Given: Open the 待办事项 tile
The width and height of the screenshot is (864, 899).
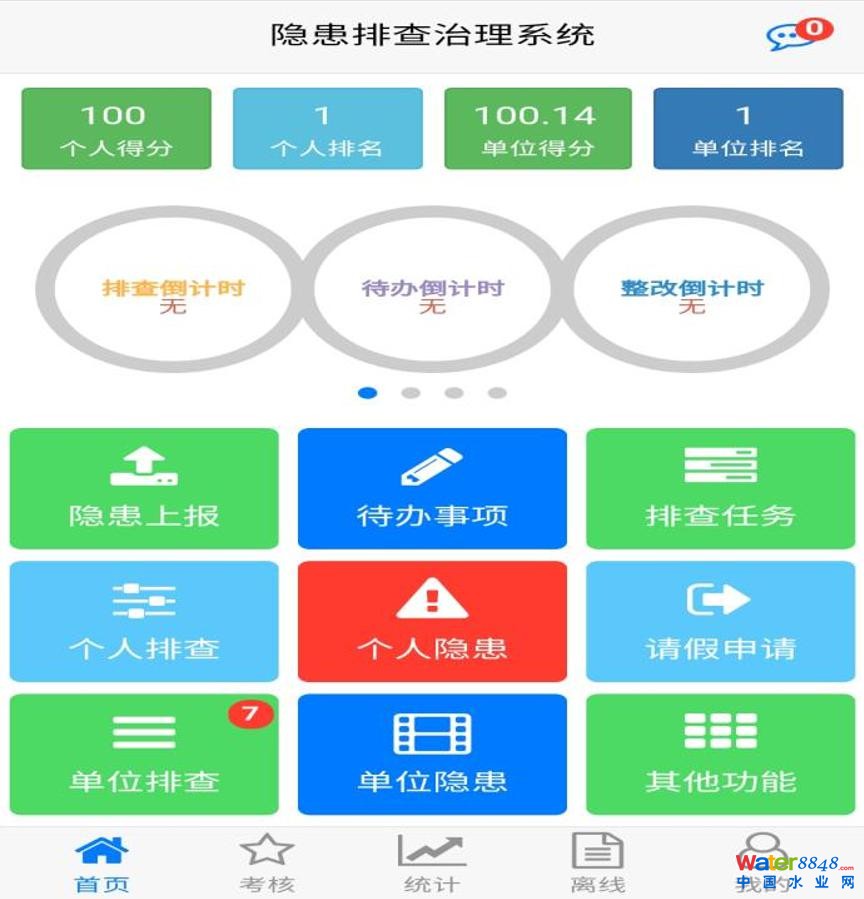Looking at the screenshot, I should pyautogui.click(x=432, y=489).
